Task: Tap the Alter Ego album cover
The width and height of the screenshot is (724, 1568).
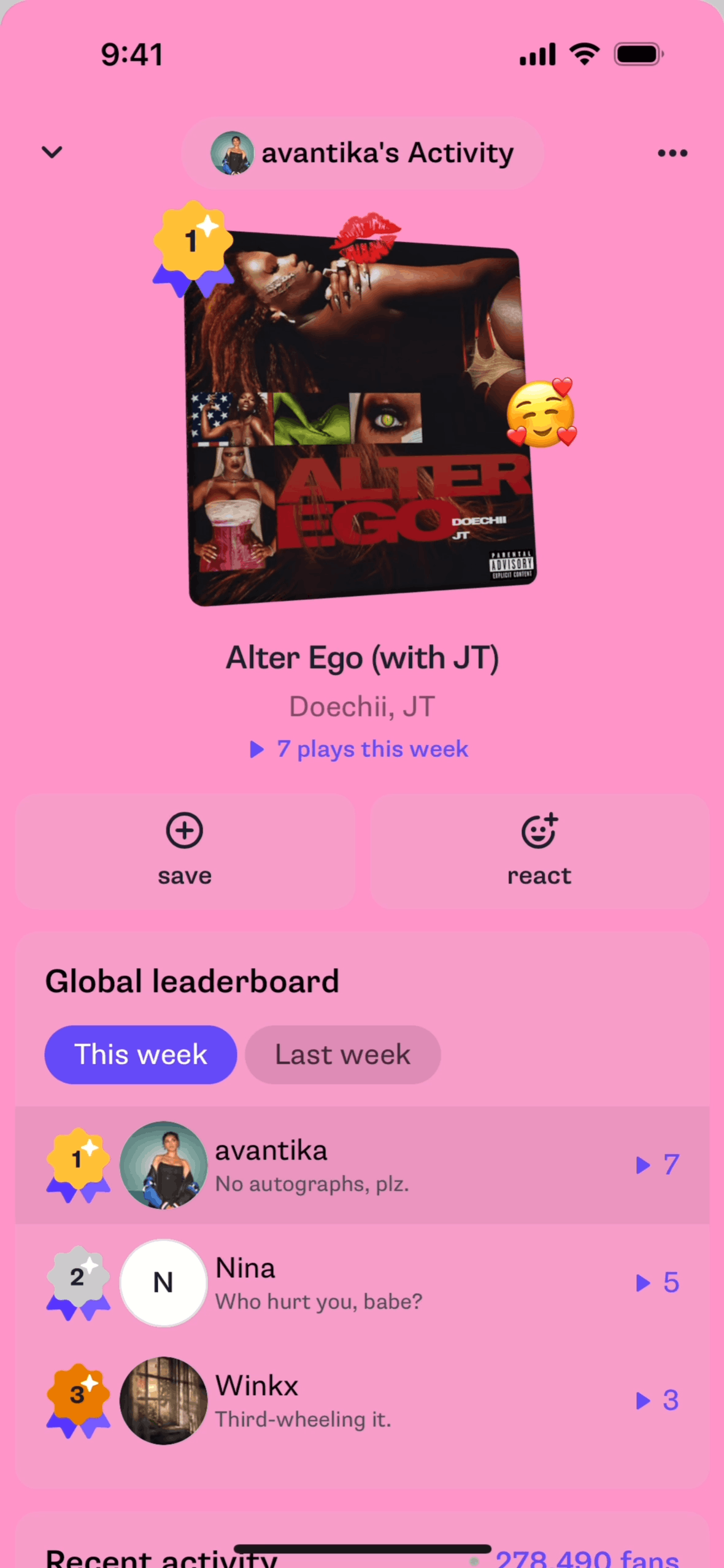Action: (362, 417)
